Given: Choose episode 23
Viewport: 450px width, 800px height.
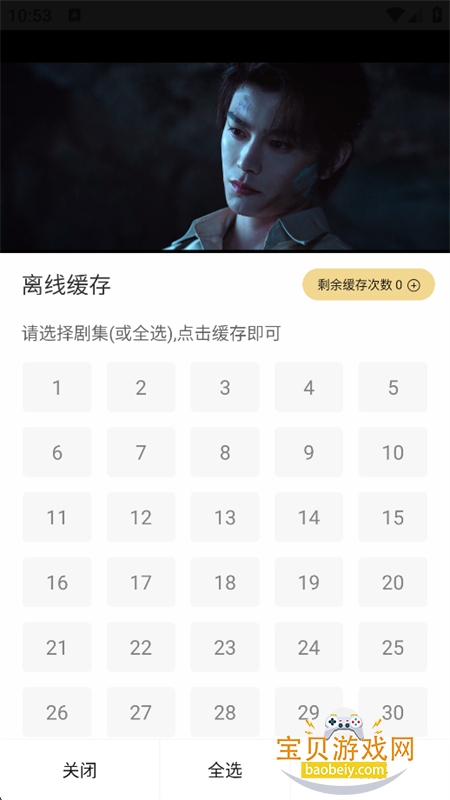Looking at the screenshot, I should pyautogui.click(x=225, y=647).
